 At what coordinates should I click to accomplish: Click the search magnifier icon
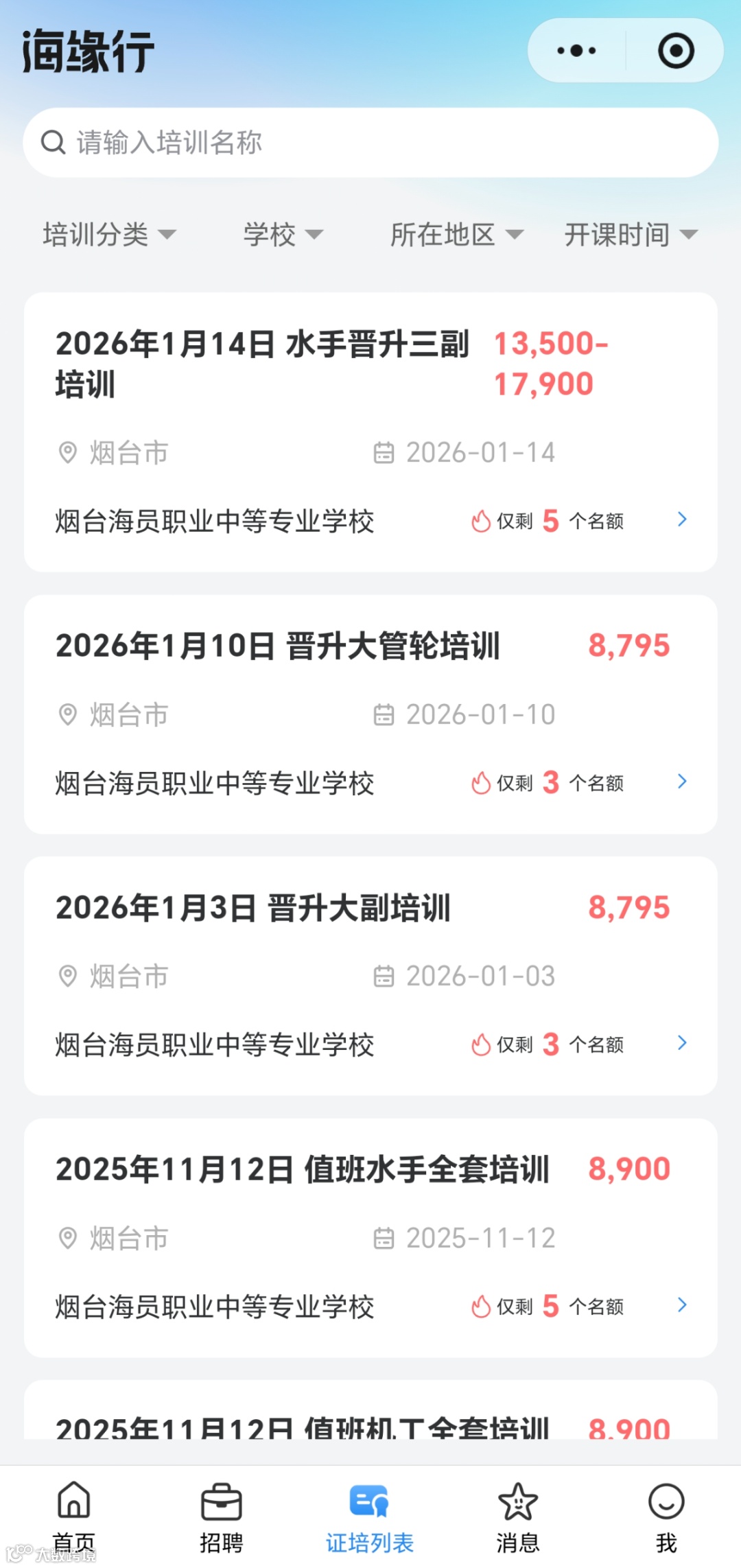[54, 143]
